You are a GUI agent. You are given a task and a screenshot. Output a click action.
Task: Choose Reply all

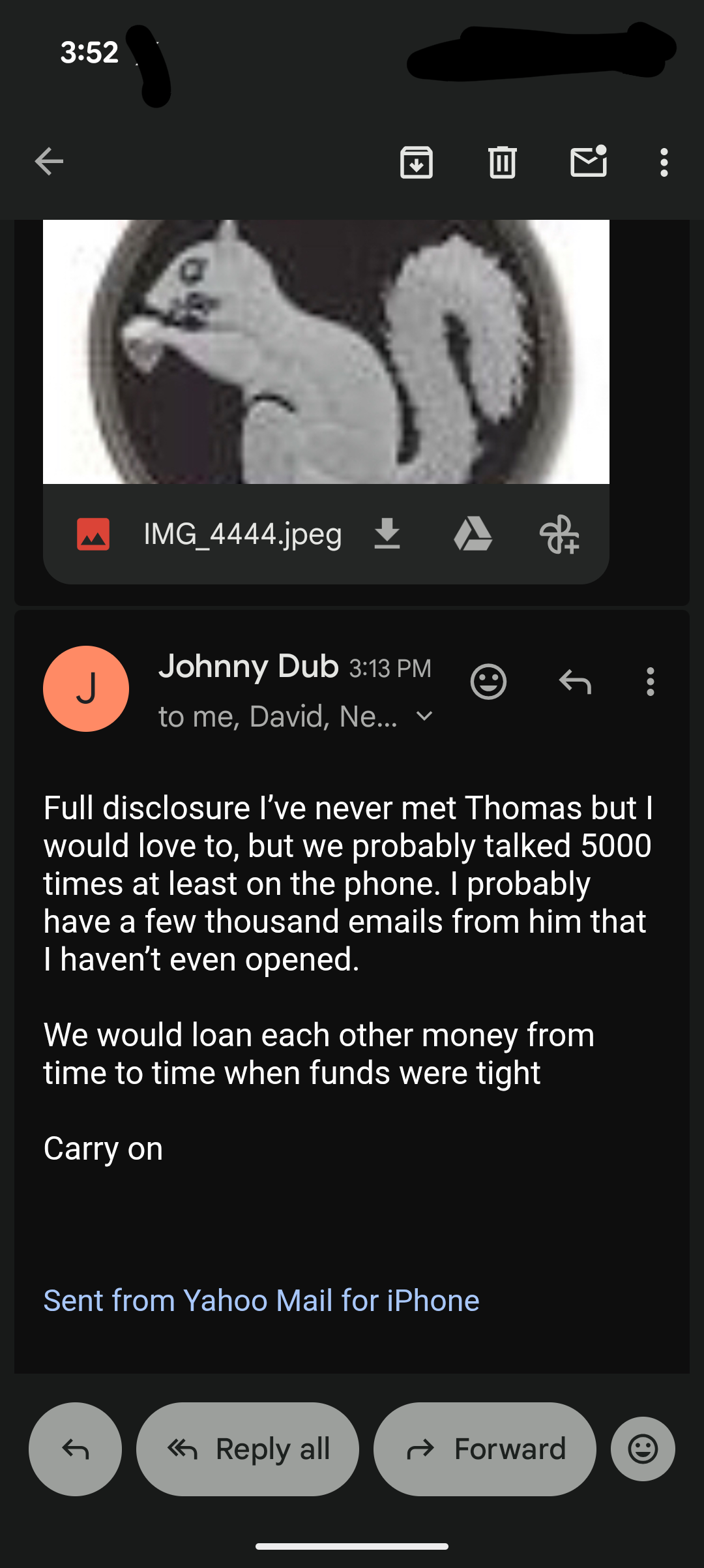(x=248, y=1449)
